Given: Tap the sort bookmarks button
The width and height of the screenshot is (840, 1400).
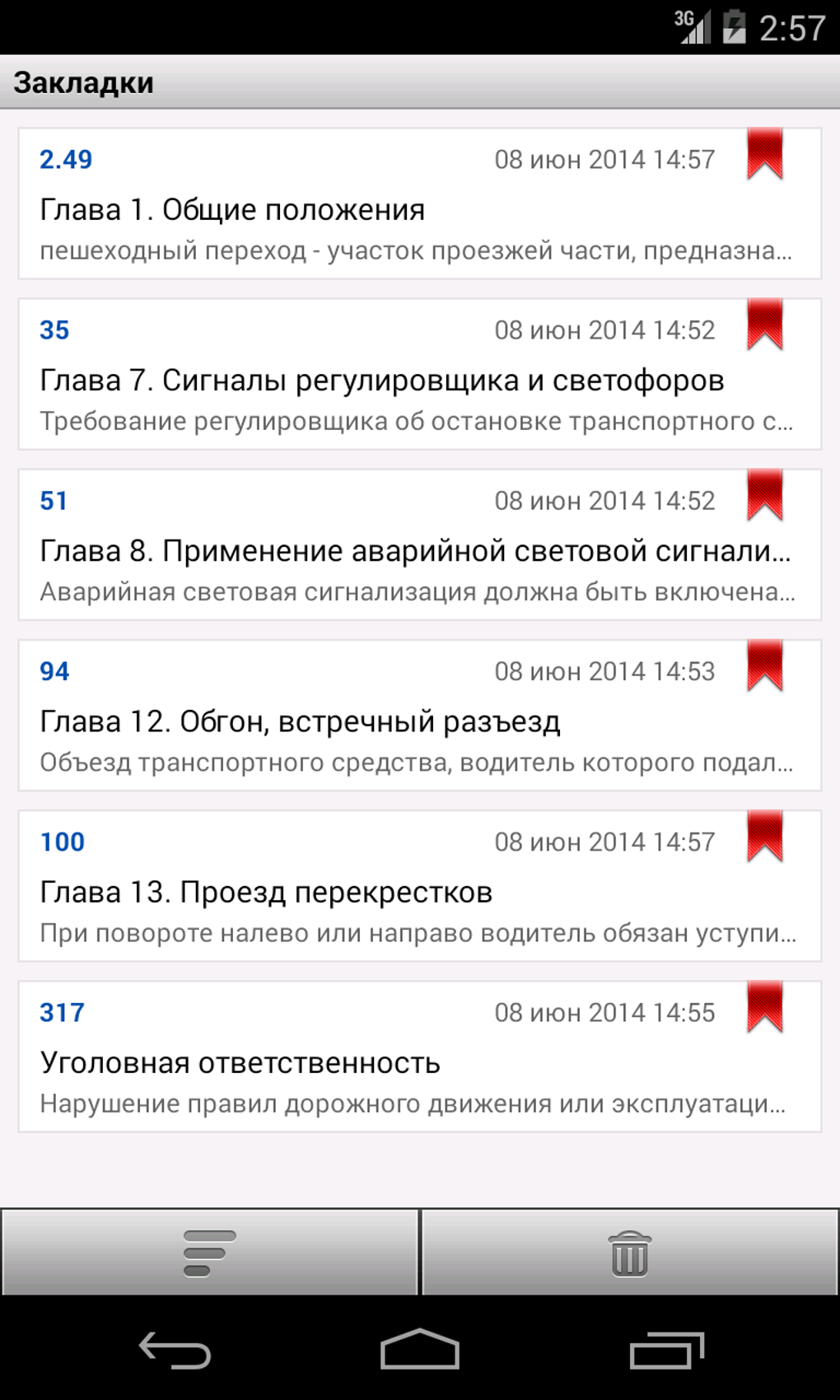Looking at the screenshot, I should pos(210,1253).
